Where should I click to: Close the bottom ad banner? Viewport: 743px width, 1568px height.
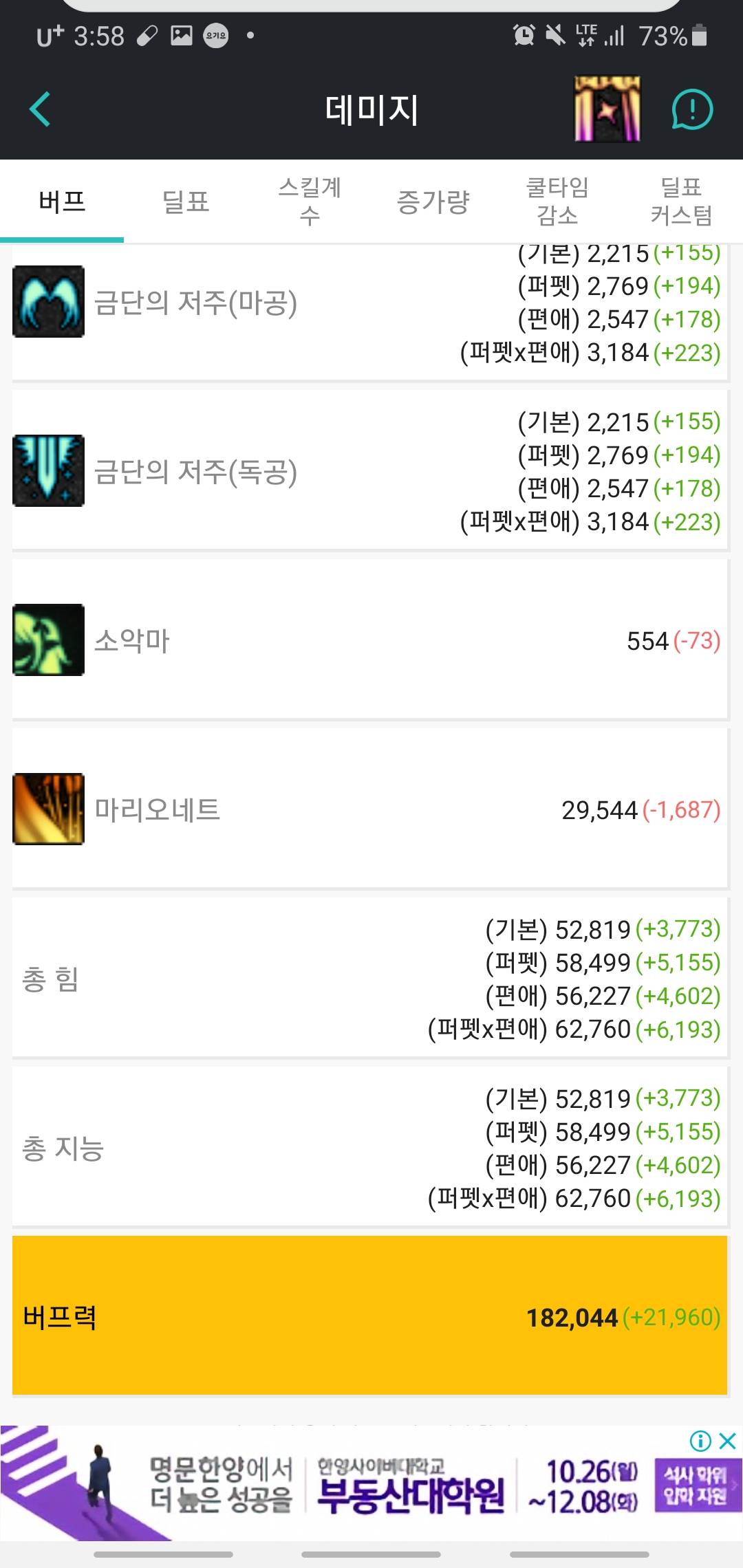coord(728,1440)
